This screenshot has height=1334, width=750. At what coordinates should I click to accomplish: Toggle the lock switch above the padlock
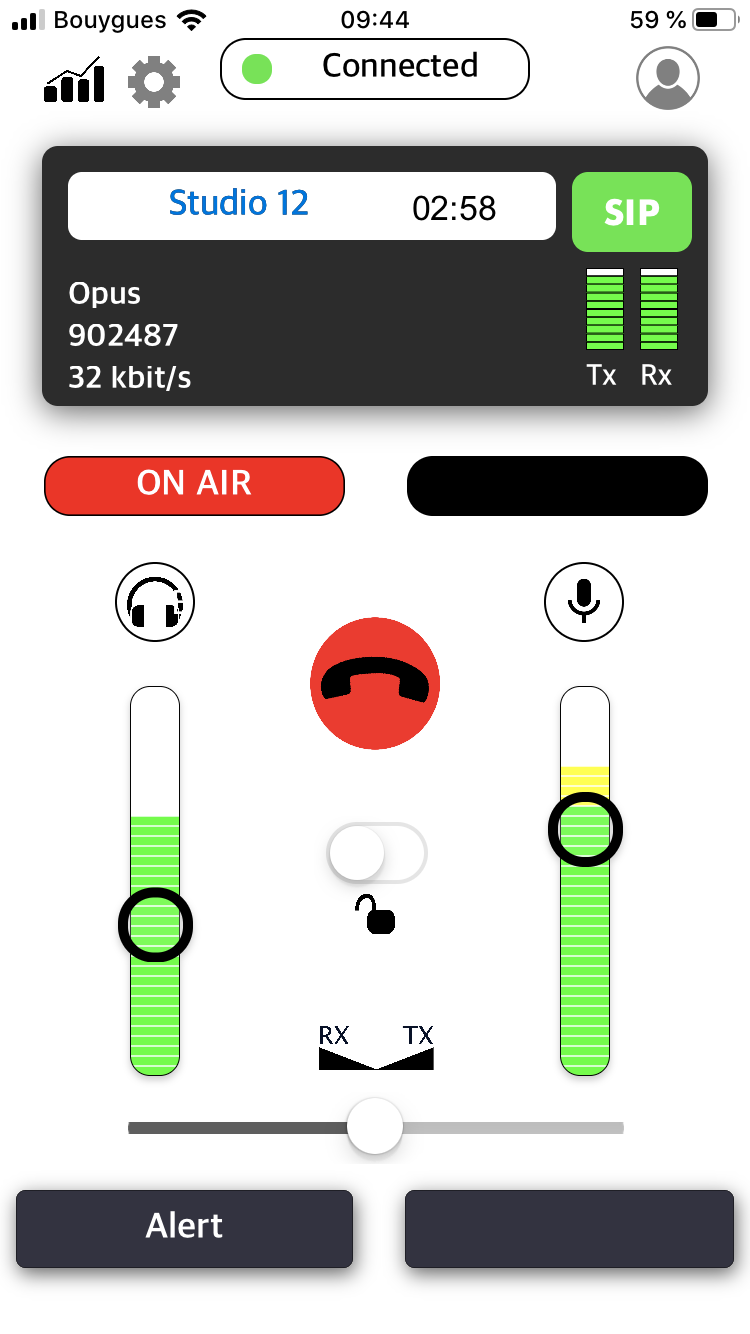[x=376, y=852]
